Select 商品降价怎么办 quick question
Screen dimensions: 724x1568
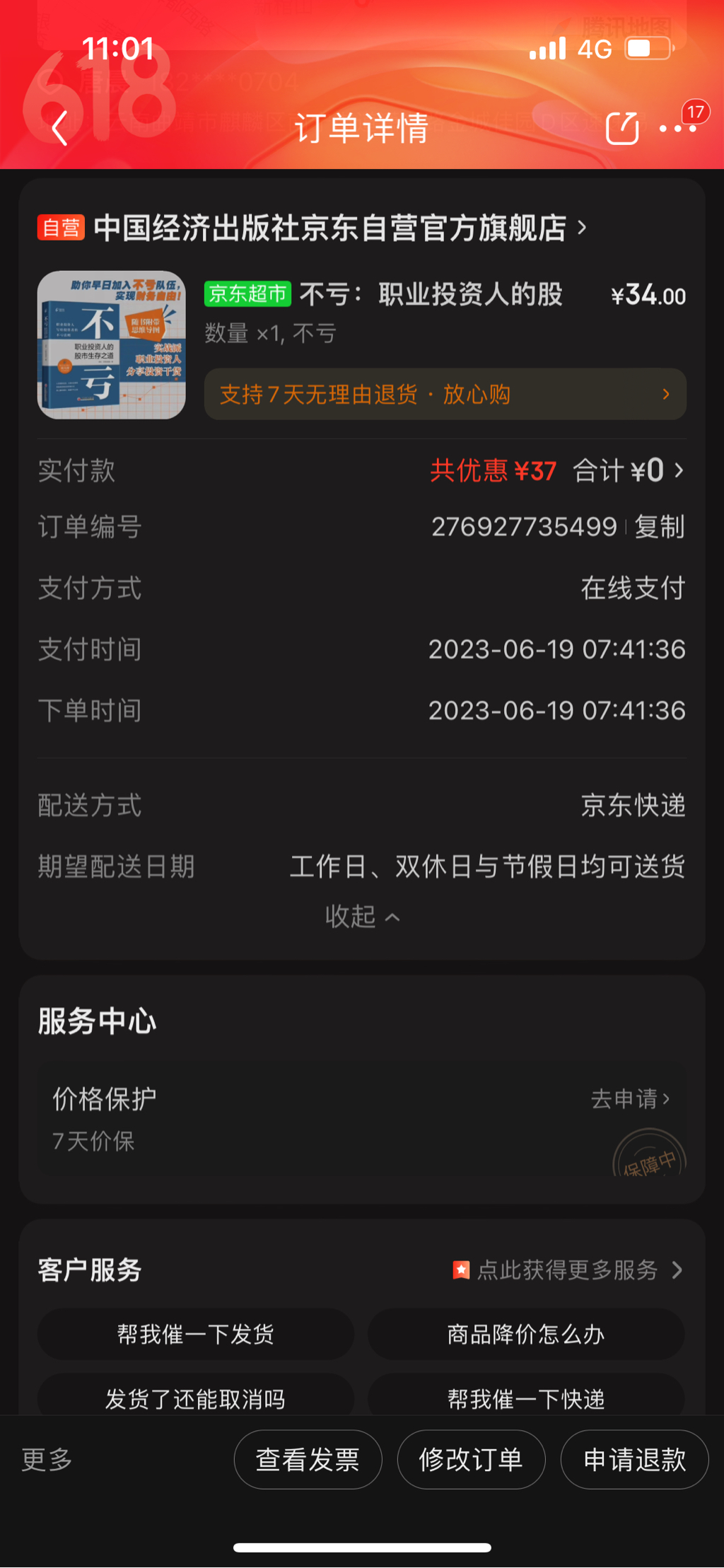[526, 1335]
